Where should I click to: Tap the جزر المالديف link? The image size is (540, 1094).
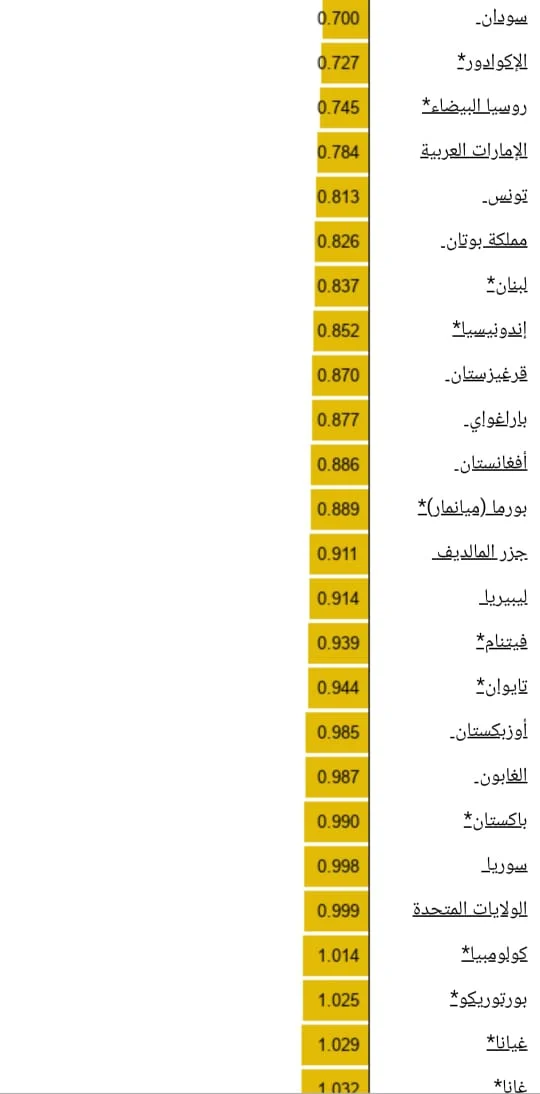click(x=481, y=553)
